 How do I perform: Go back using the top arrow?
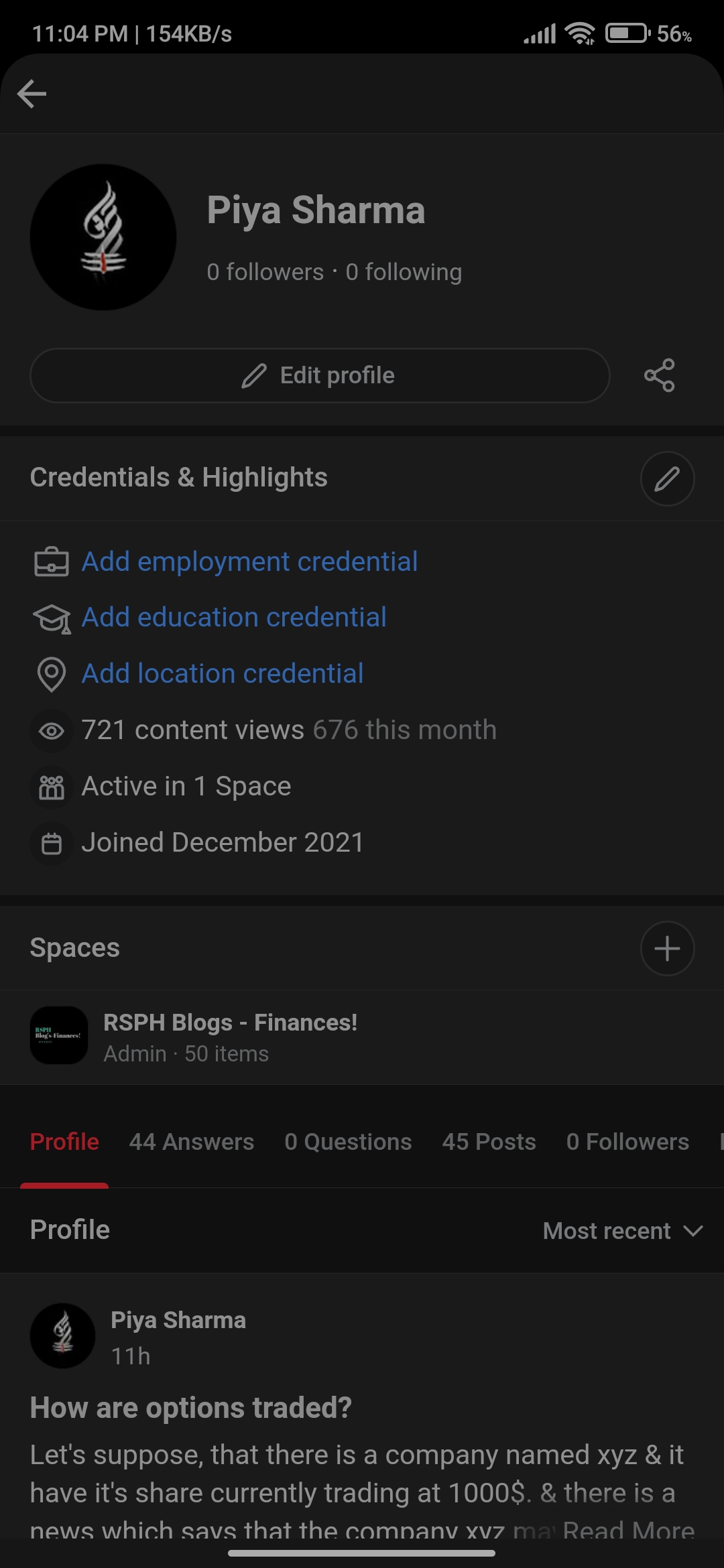[32, 93]
